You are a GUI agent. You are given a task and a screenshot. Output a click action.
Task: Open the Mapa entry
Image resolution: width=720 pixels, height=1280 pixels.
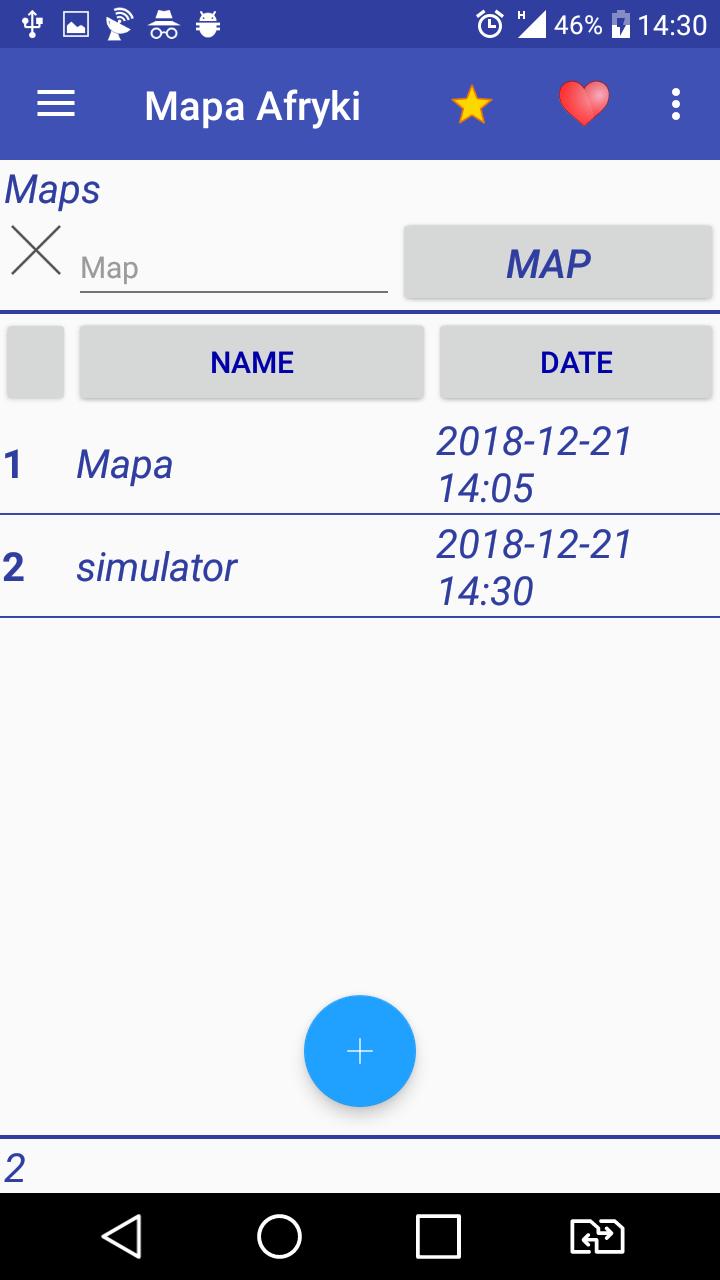[x=360, y=464]
